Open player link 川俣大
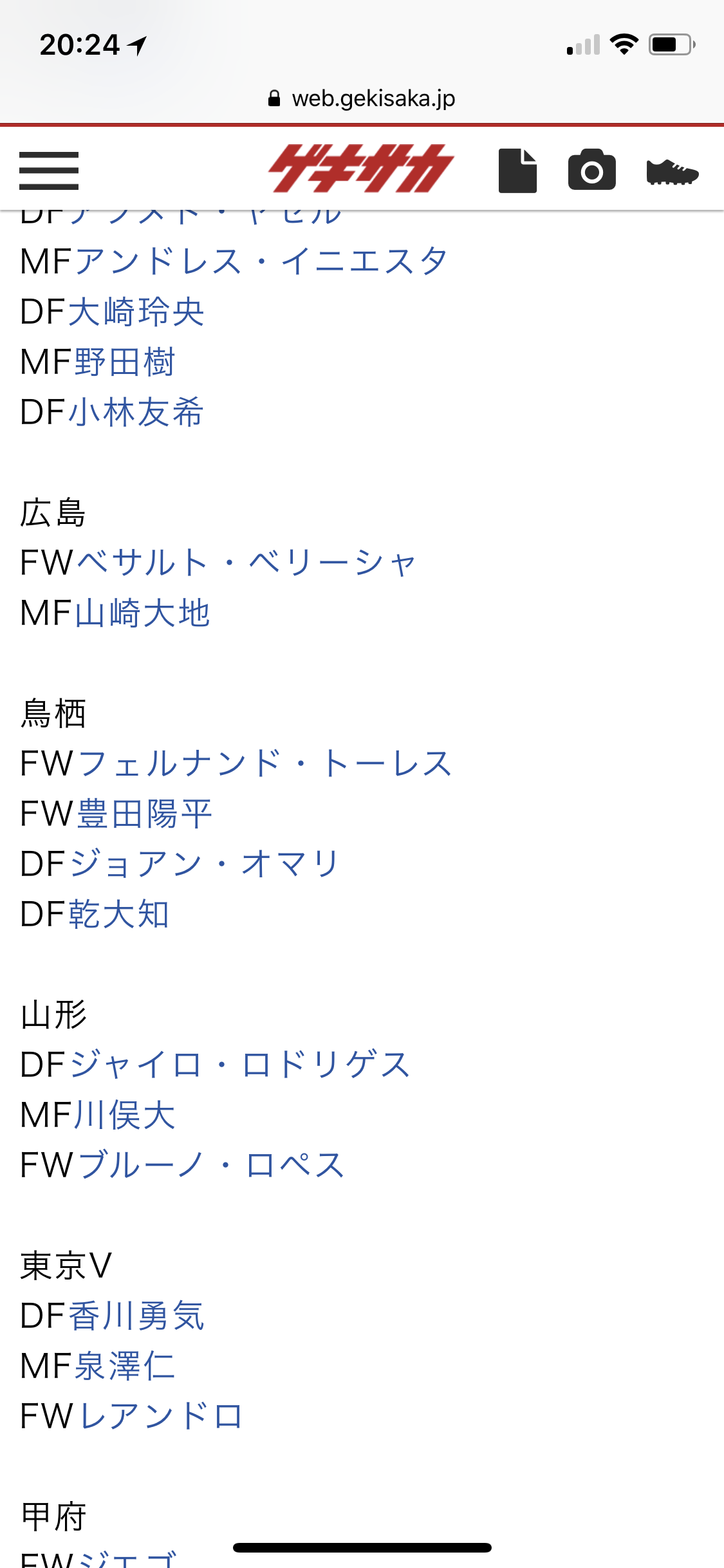The height and width of the screenshot is (1568, 724). (125, 1115)
